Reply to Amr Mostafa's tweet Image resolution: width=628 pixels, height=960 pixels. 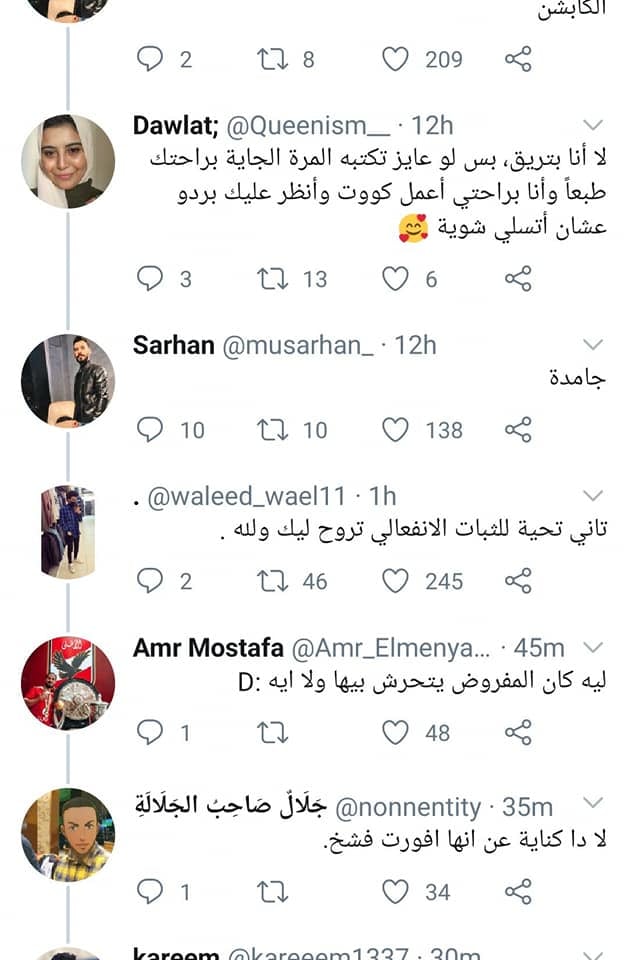149,733
